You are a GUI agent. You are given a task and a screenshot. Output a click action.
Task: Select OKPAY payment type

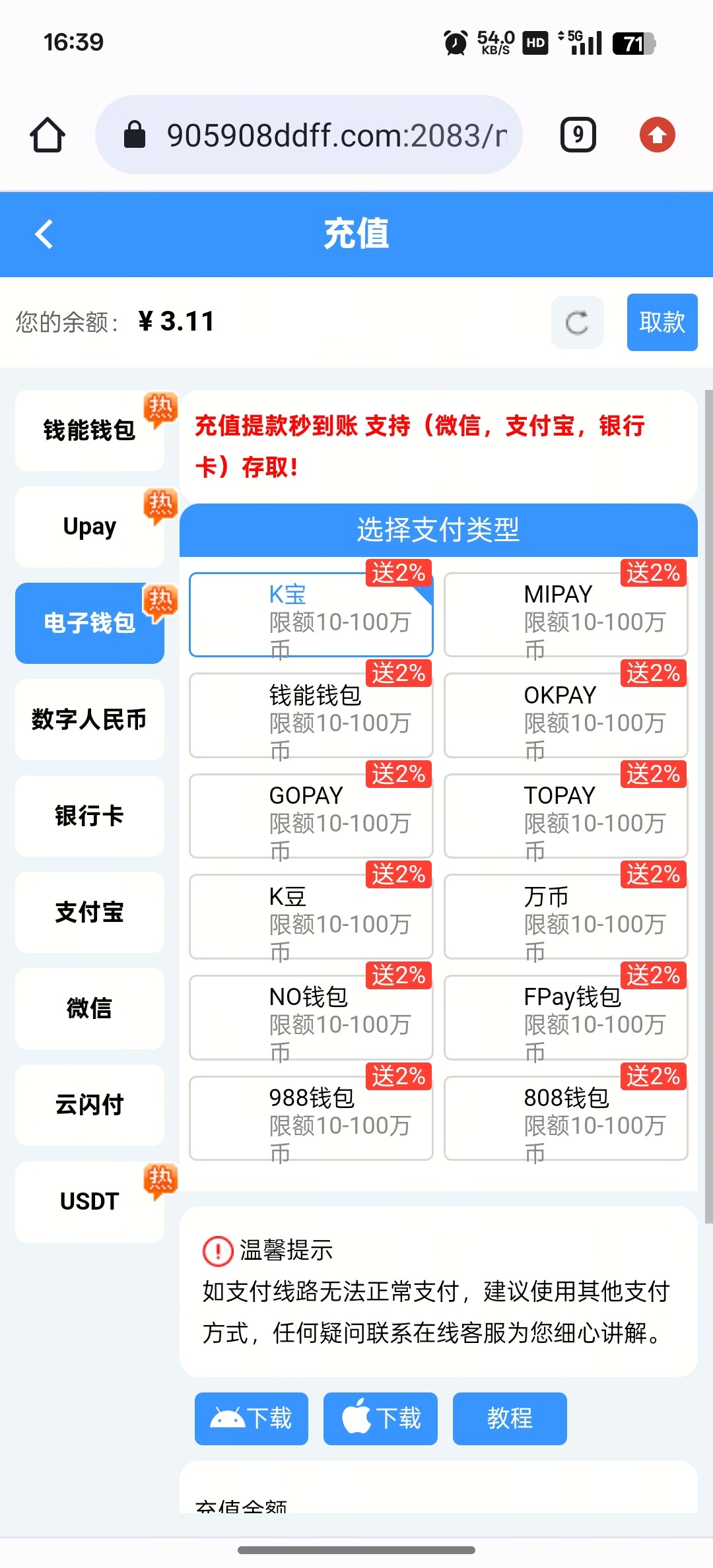point(566,715)
